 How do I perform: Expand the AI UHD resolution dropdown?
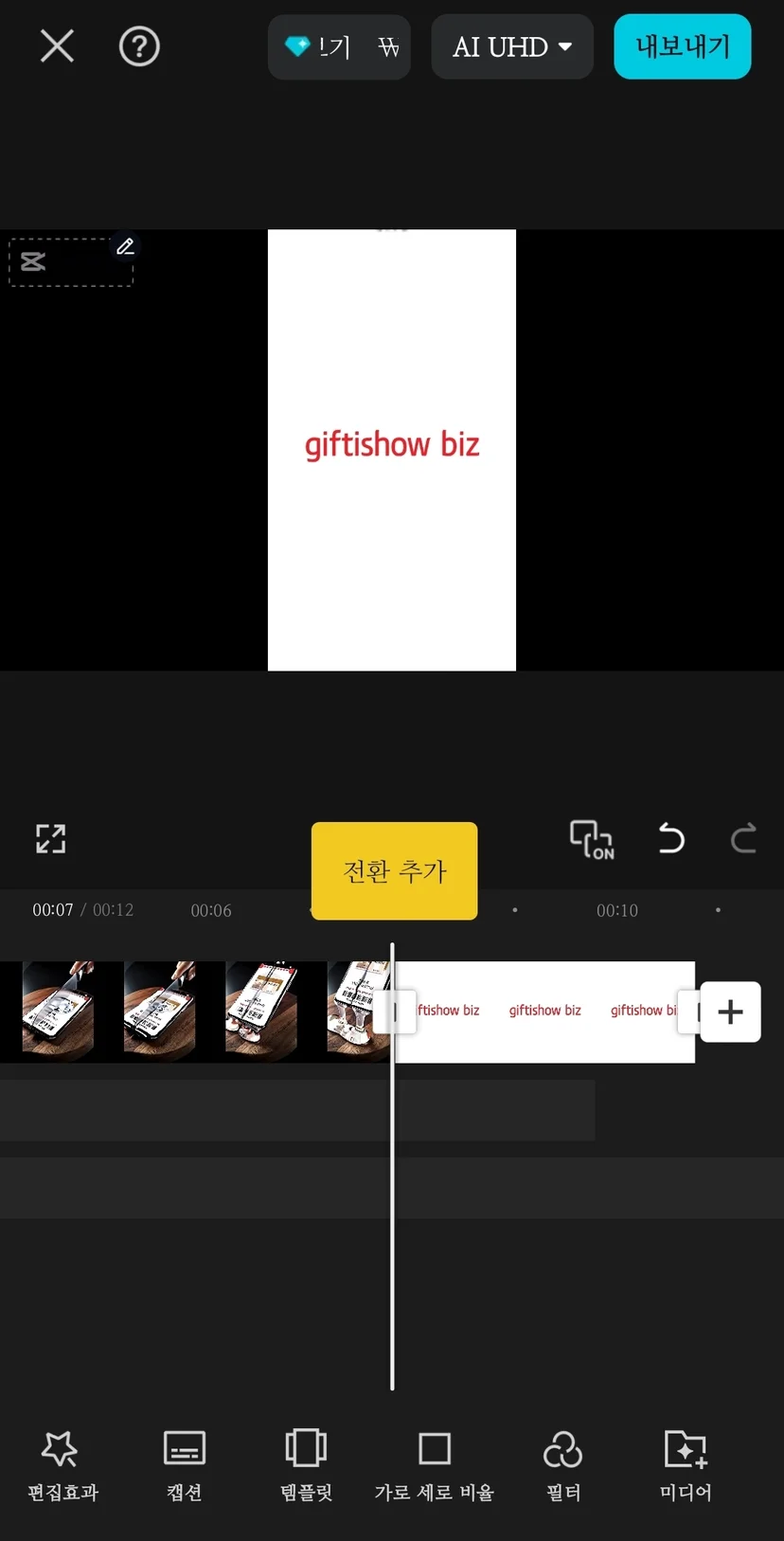point(512,46)
